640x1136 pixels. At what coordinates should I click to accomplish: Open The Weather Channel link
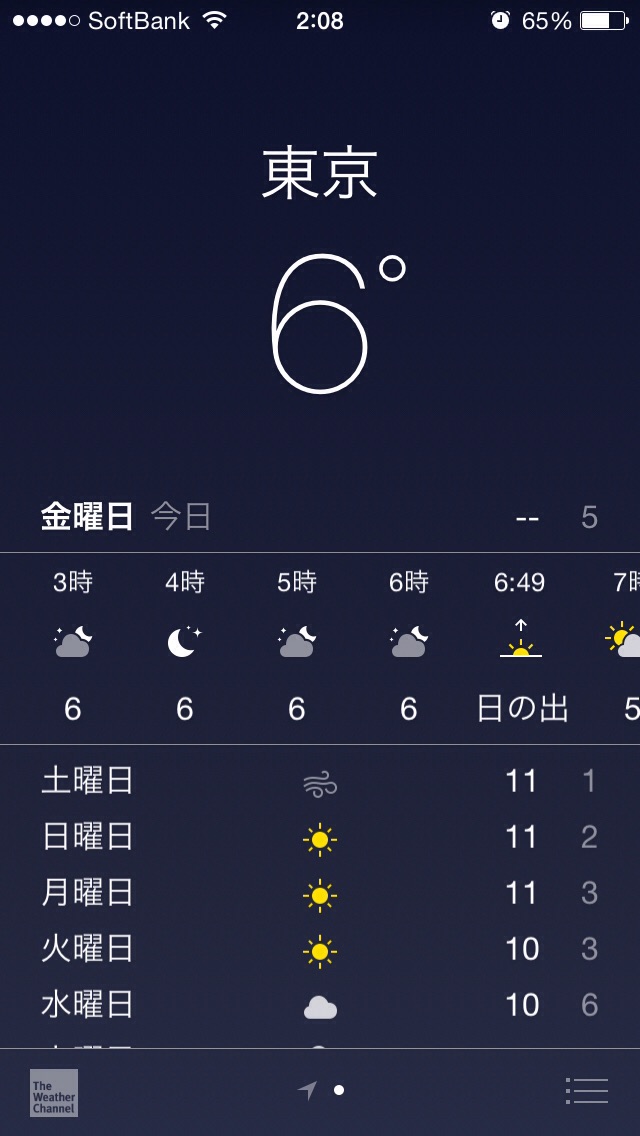(x=53, y=1092)
